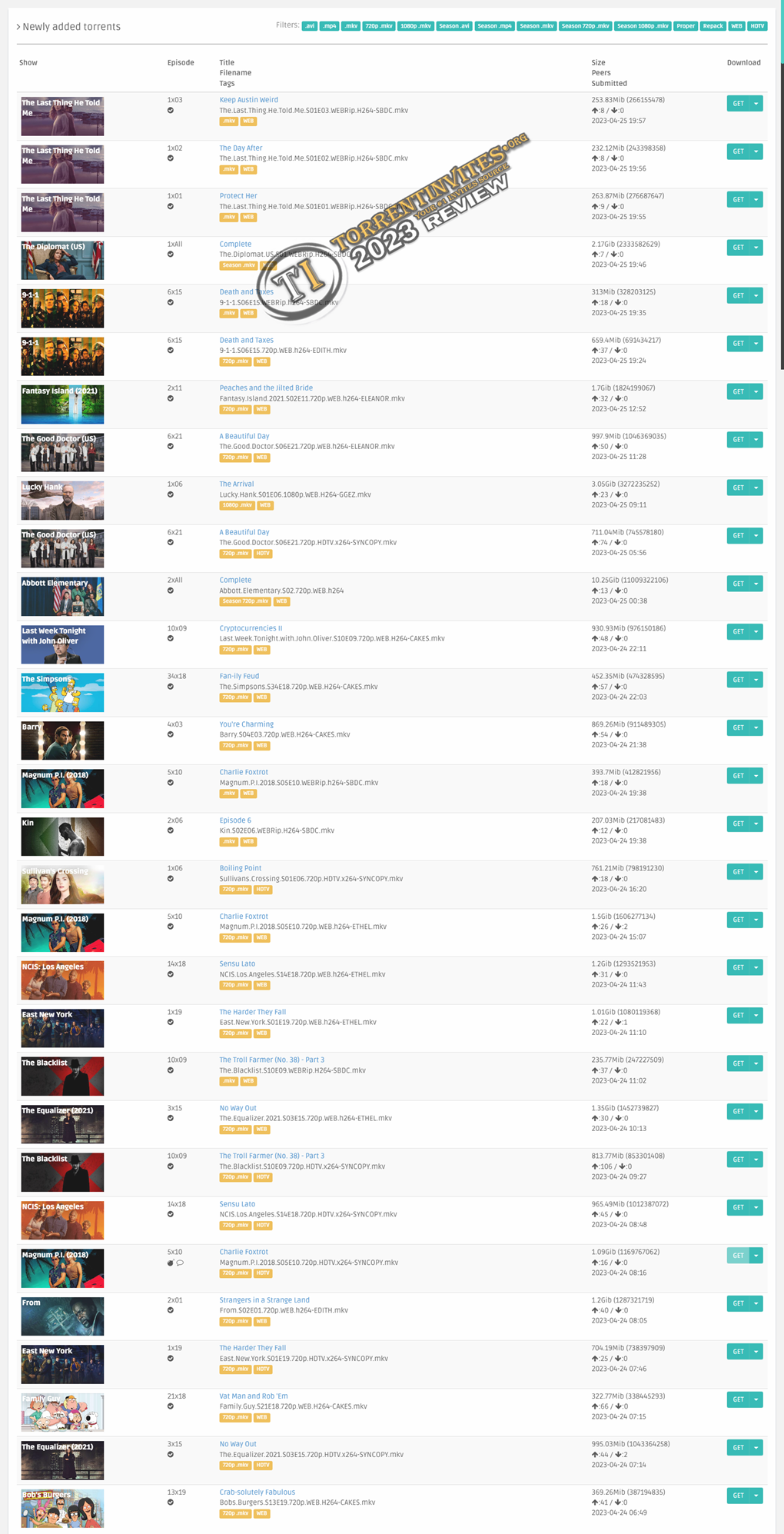
Task: Apply the Repack filter
Action: click(x=713, y=26)
